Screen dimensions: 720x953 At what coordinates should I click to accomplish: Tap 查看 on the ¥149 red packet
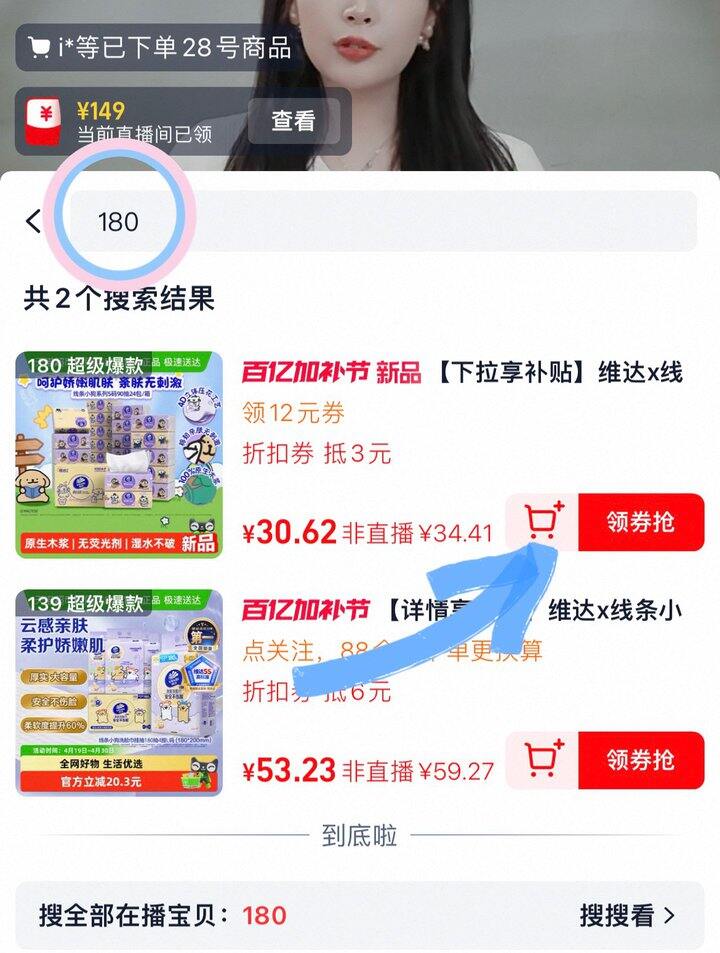pos(294,122)
